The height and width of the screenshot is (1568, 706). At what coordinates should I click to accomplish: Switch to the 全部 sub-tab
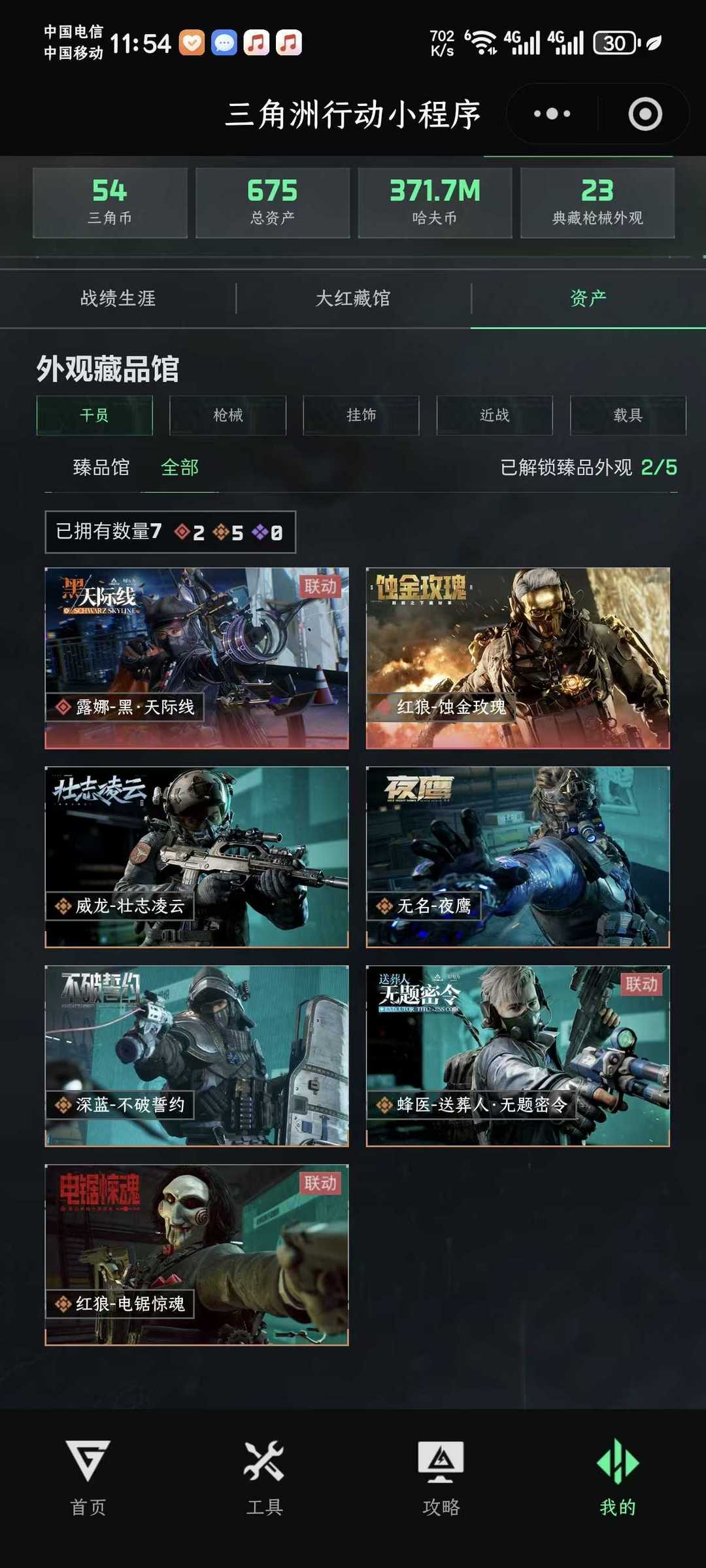[x=180, y=468]
